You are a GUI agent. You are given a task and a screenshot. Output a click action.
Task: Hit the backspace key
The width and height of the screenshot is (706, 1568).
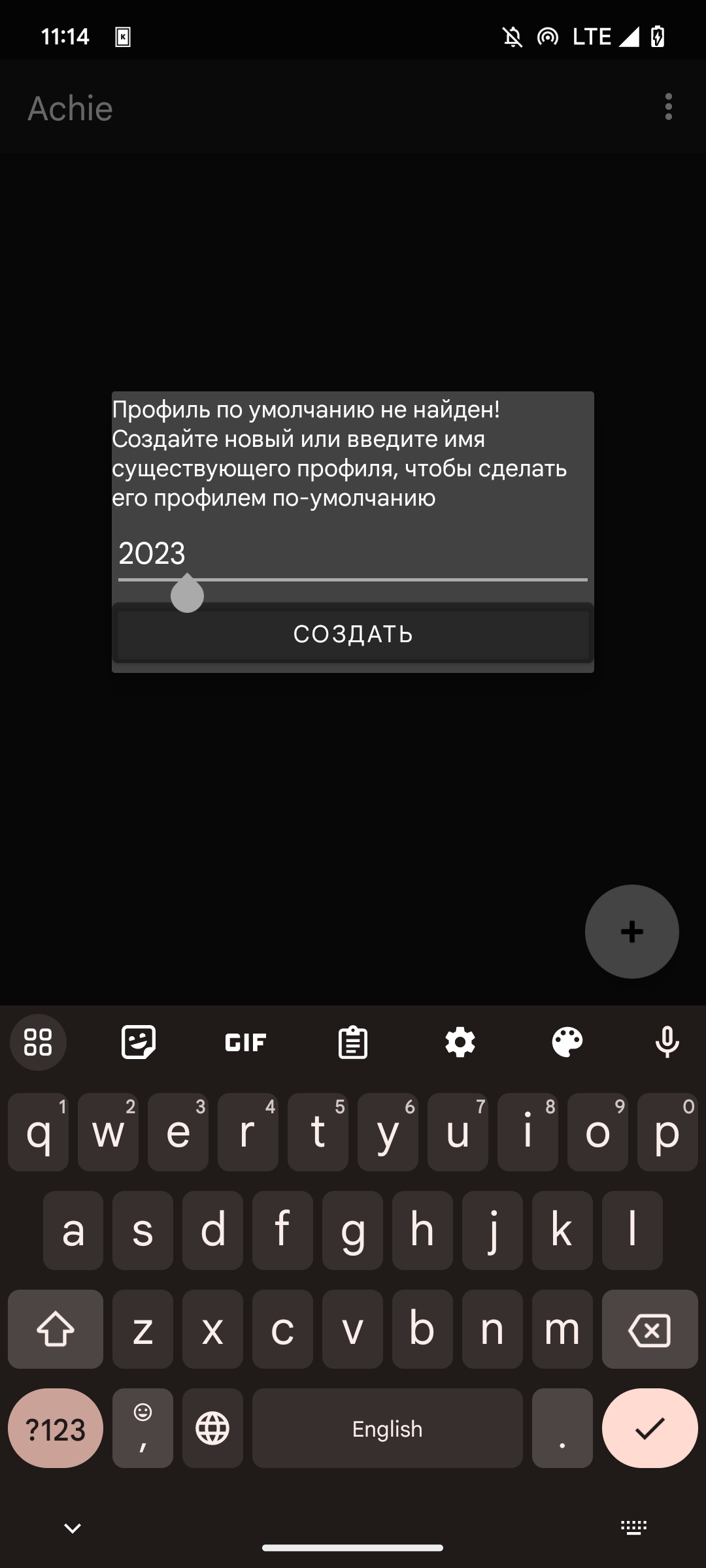point(650,1330)
